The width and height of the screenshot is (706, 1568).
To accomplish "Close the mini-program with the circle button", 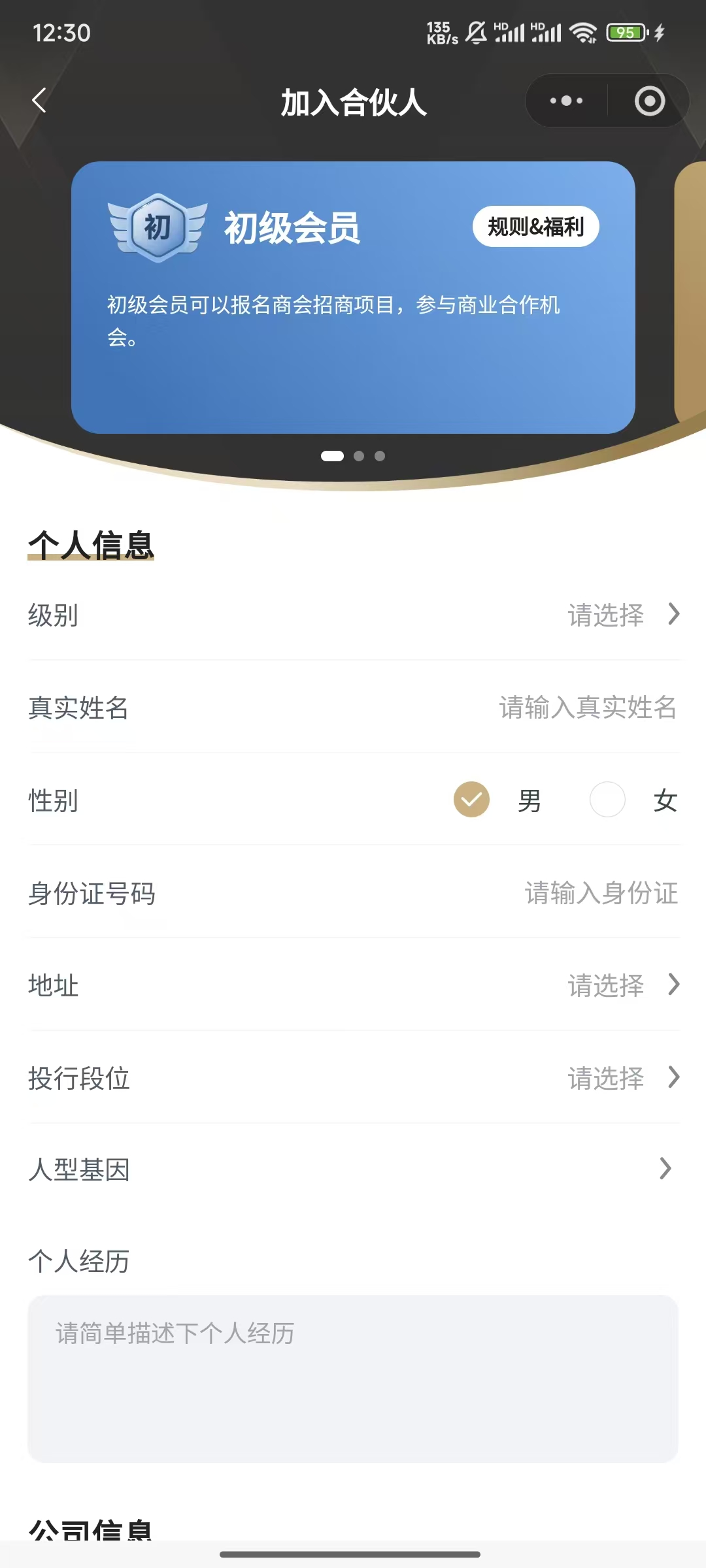I will [x=649, y=101].
